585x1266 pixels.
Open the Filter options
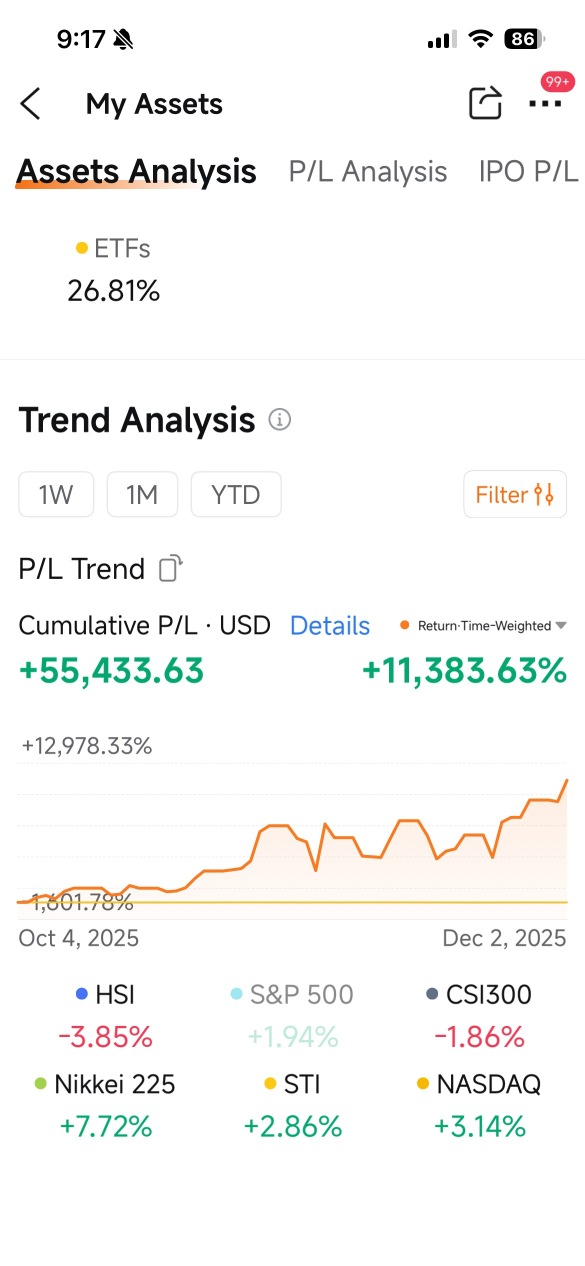[x=515, y=494]
